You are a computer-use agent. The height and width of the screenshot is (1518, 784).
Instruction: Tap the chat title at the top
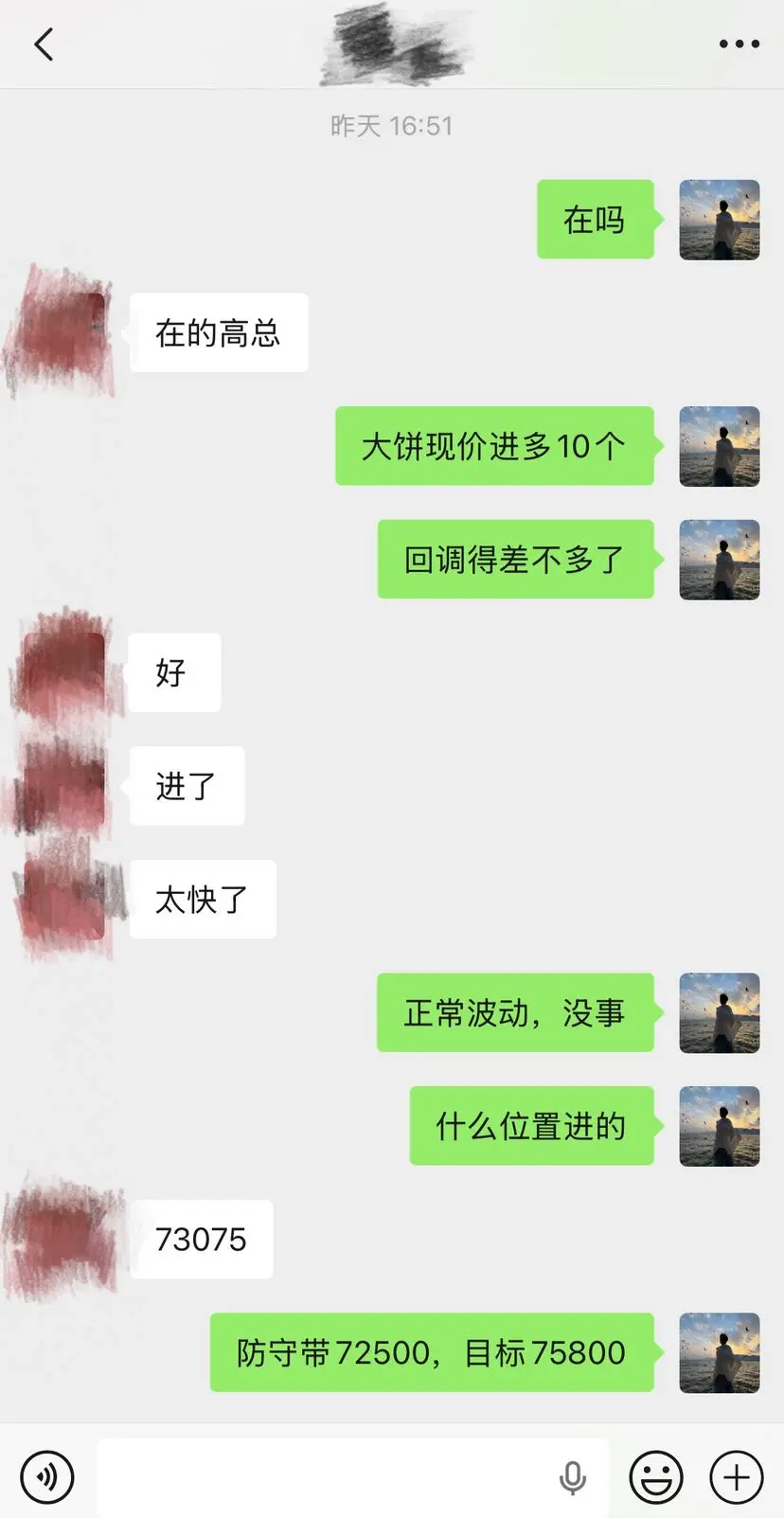pyautogui.click(x=392, y=43)
